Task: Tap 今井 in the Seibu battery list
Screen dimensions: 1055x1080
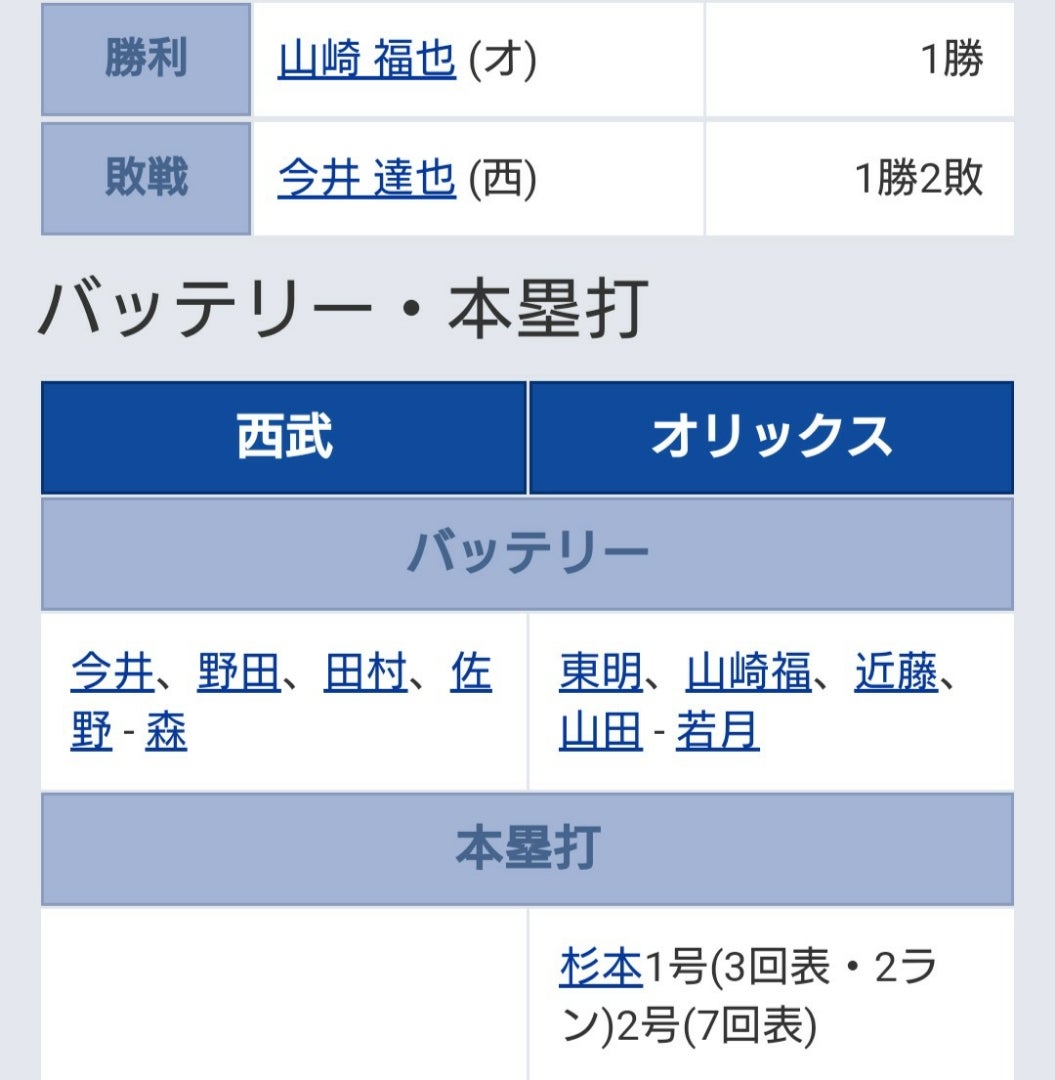Action: (x=112, y=673)
